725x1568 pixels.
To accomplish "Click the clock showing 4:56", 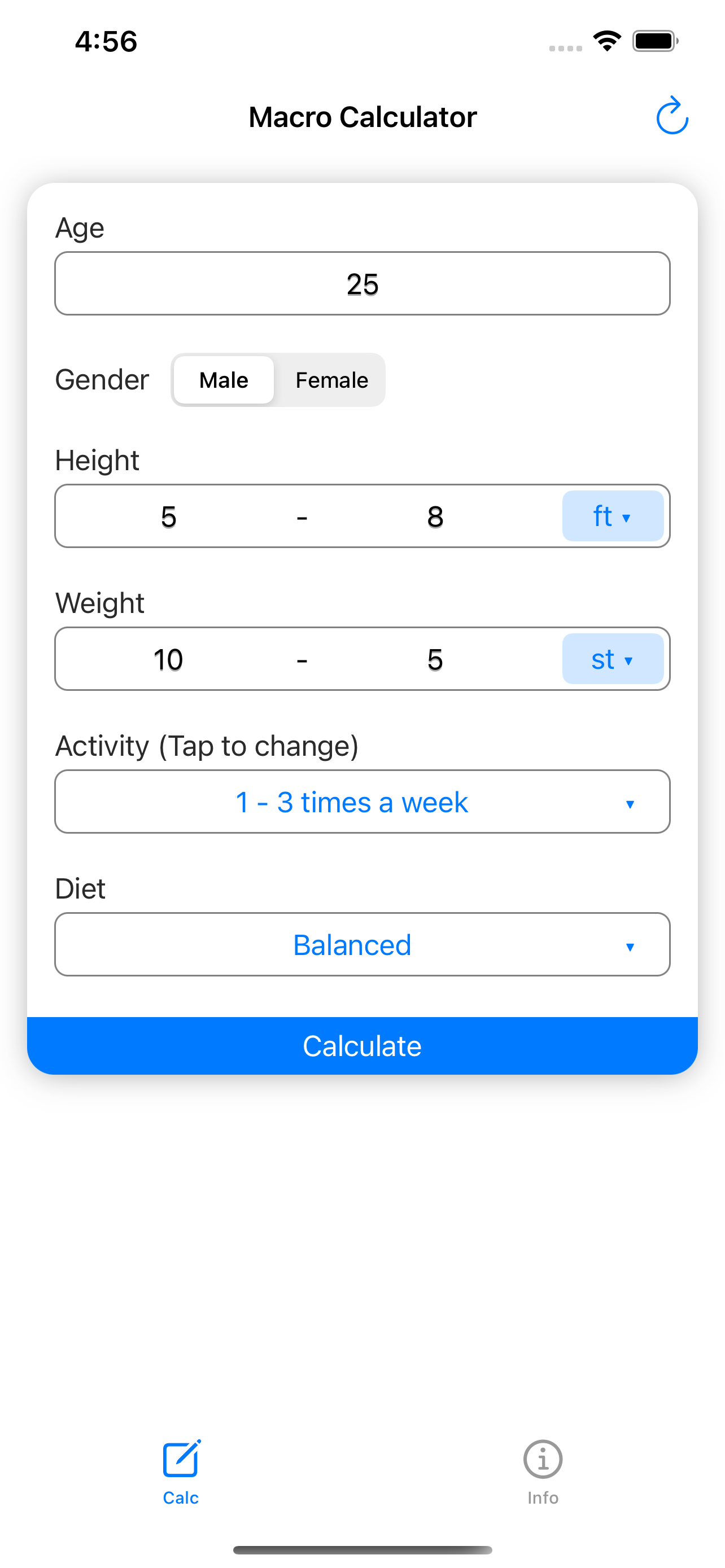I will pyautogui.click(x=106, y=40).
